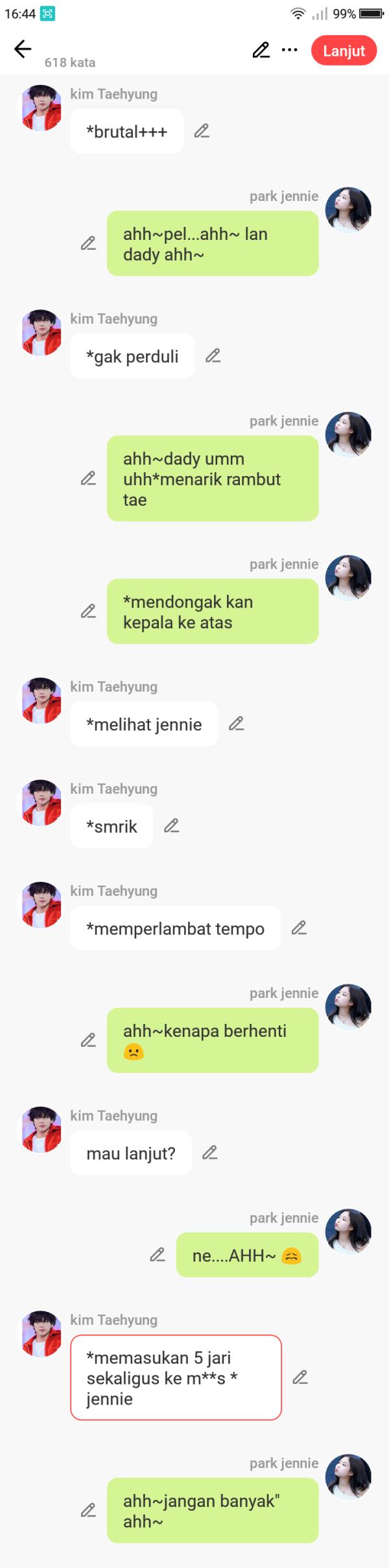Edit the "*smrik" message

point(171,826)
